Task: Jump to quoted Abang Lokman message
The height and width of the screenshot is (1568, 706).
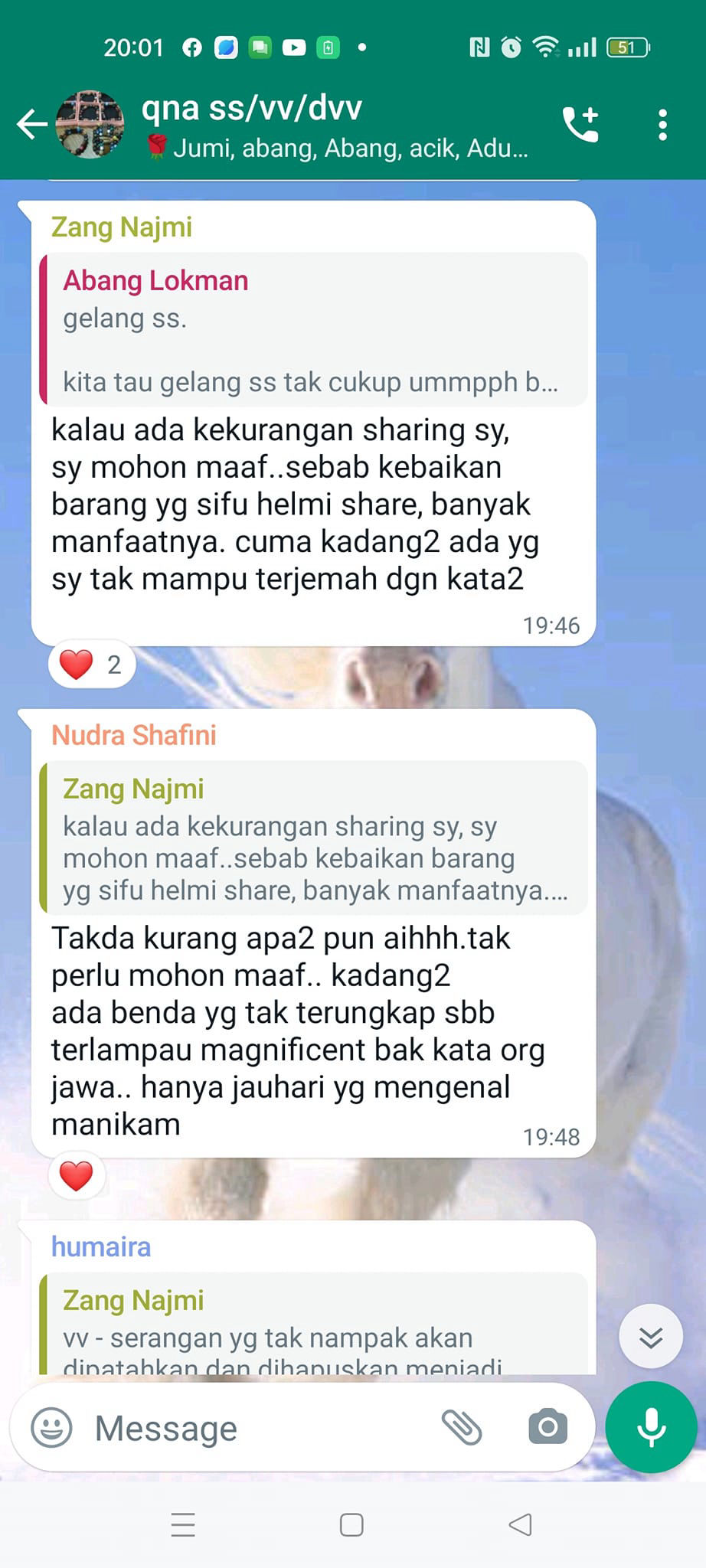Action: (x=314, y=330)
